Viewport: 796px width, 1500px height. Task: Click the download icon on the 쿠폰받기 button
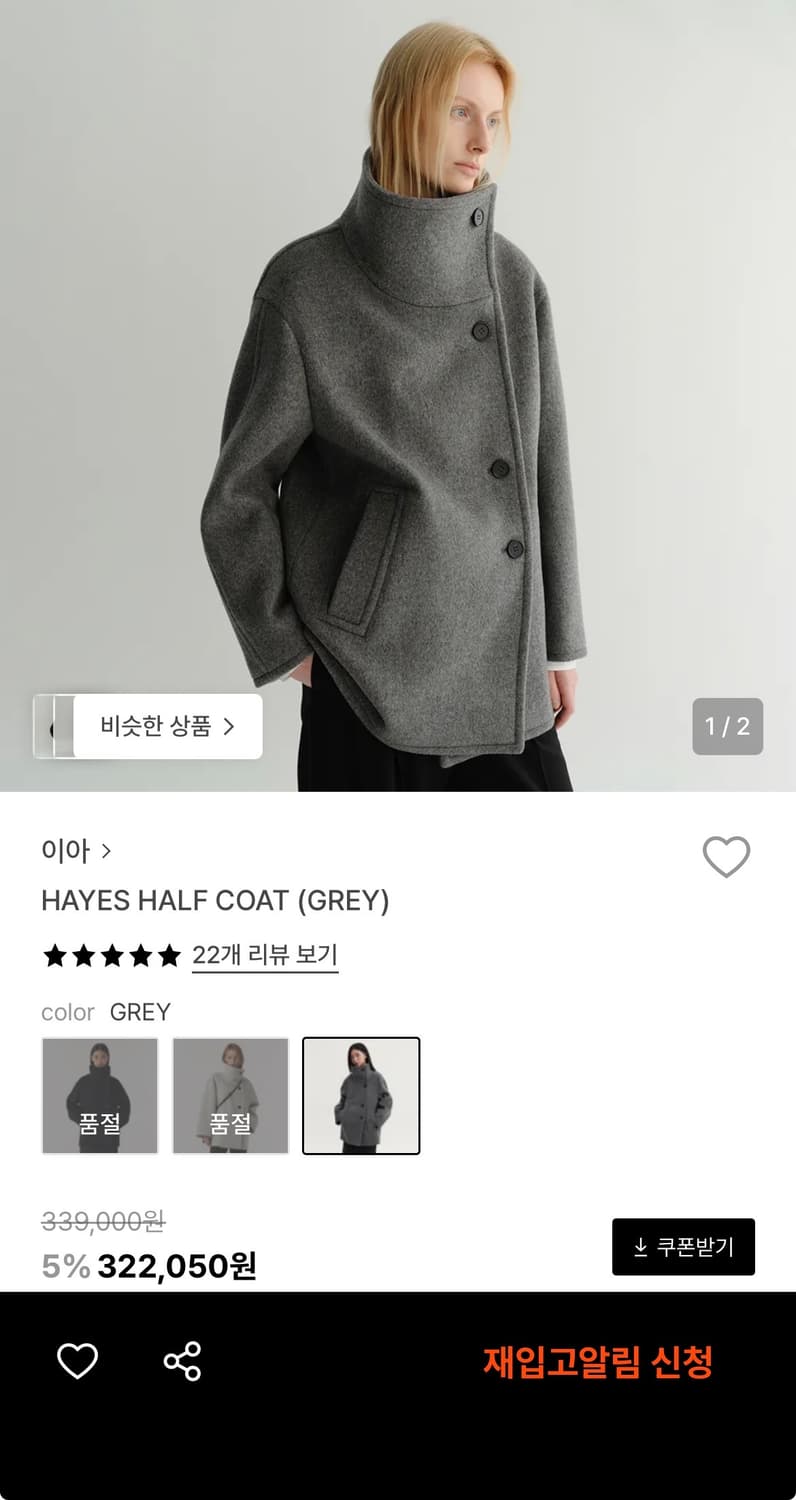(640, 1246)
